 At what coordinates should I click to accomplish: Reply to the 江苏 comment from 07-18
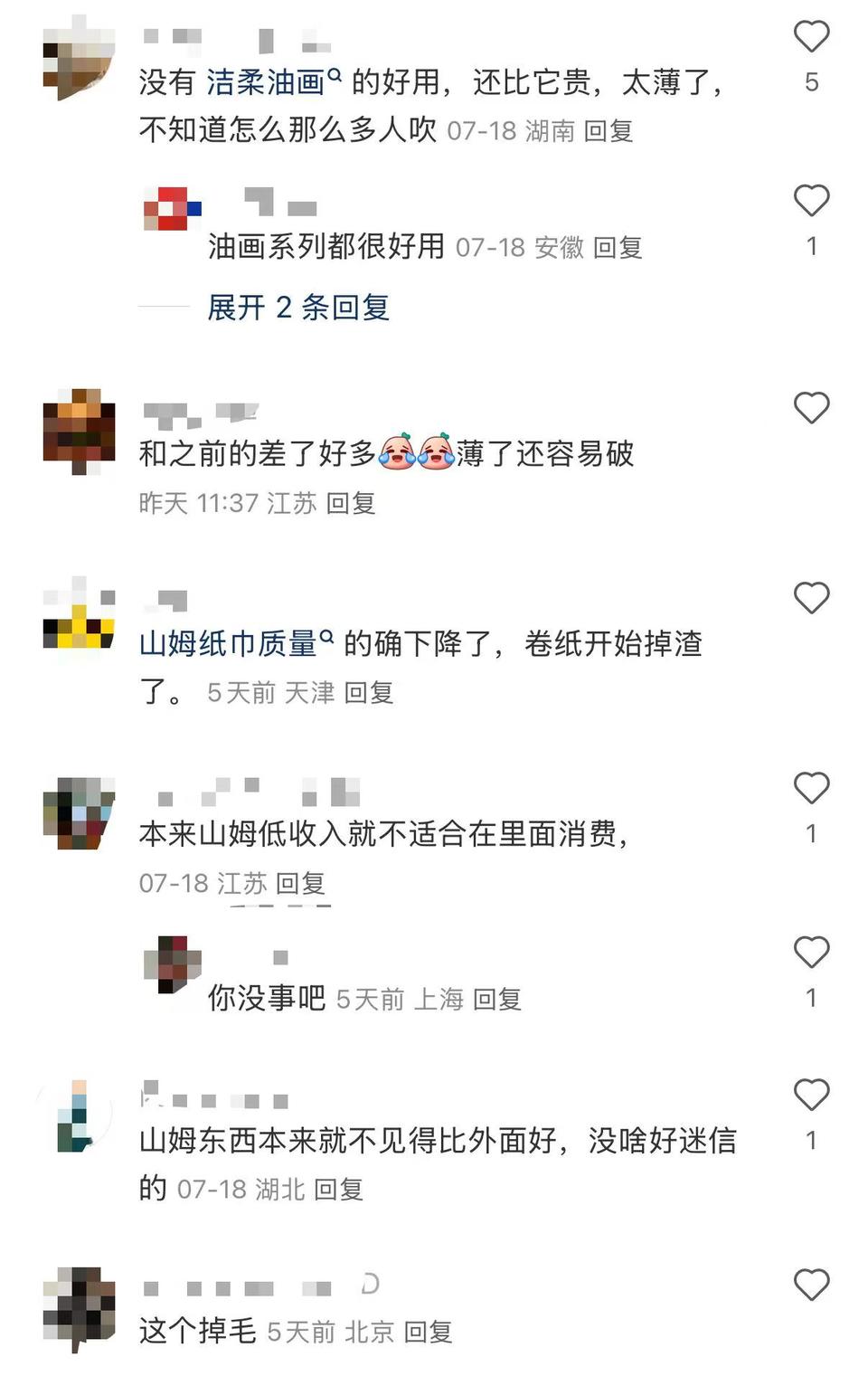[x=299, y=883]
